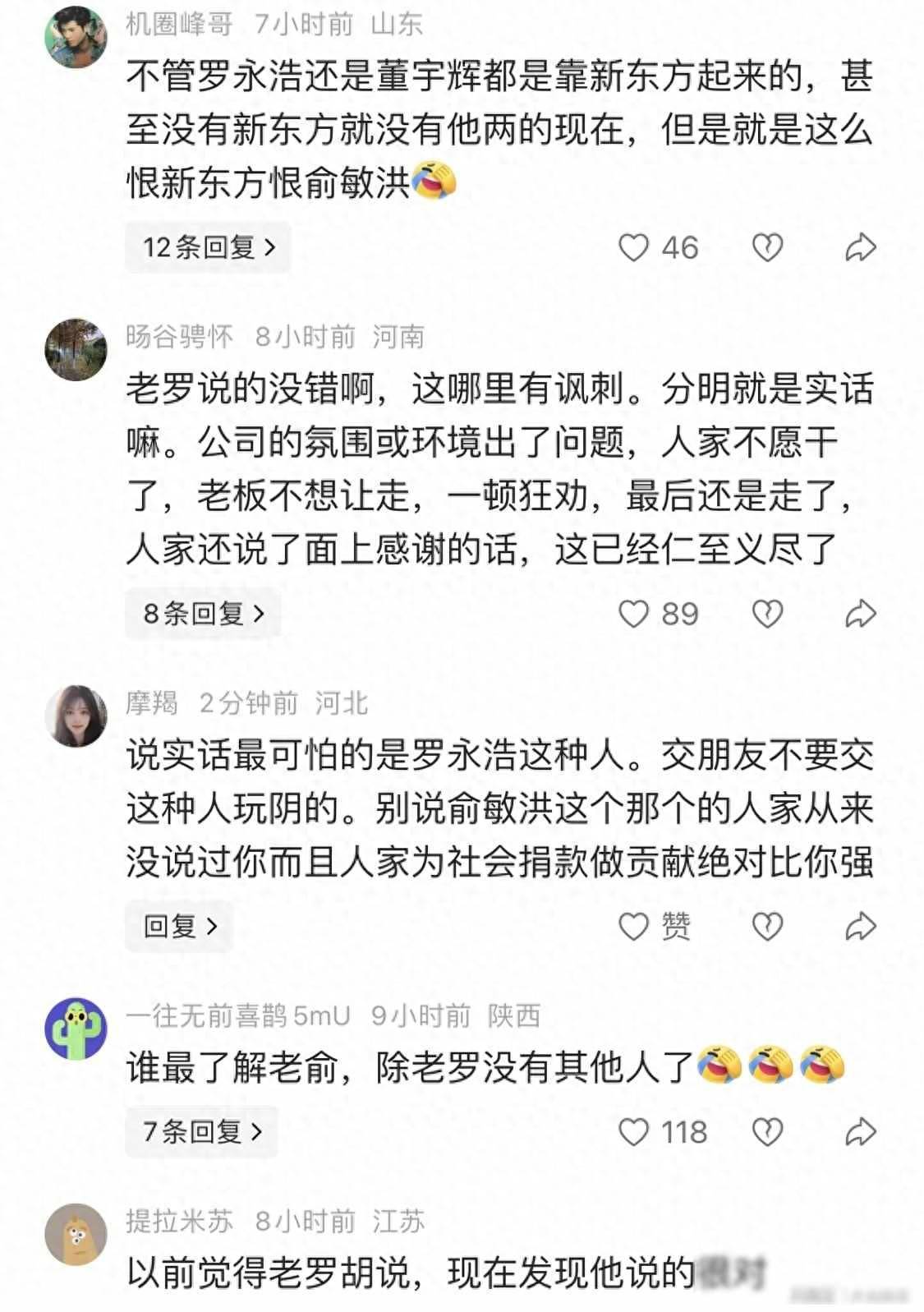Expand the 8条回复 replies thread
Image resolution: width=924 pixels, height=1312 pixels.
click(203, 614)
